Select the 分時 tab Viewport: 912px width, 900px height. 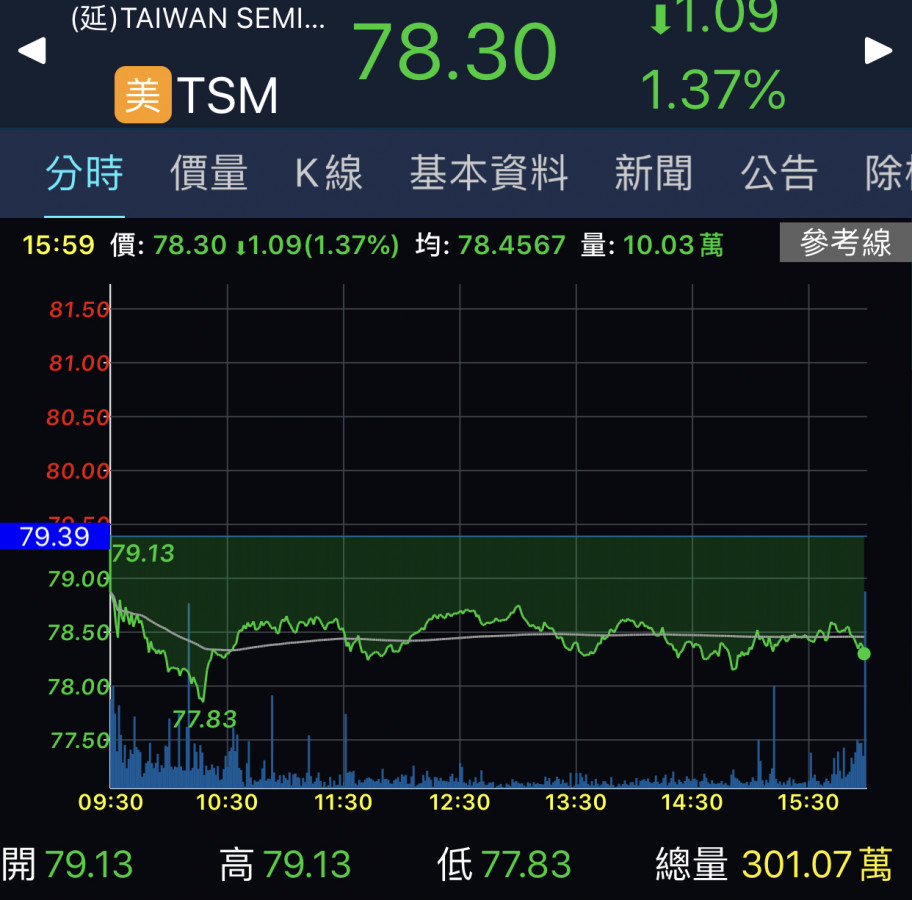click(84, 174)
